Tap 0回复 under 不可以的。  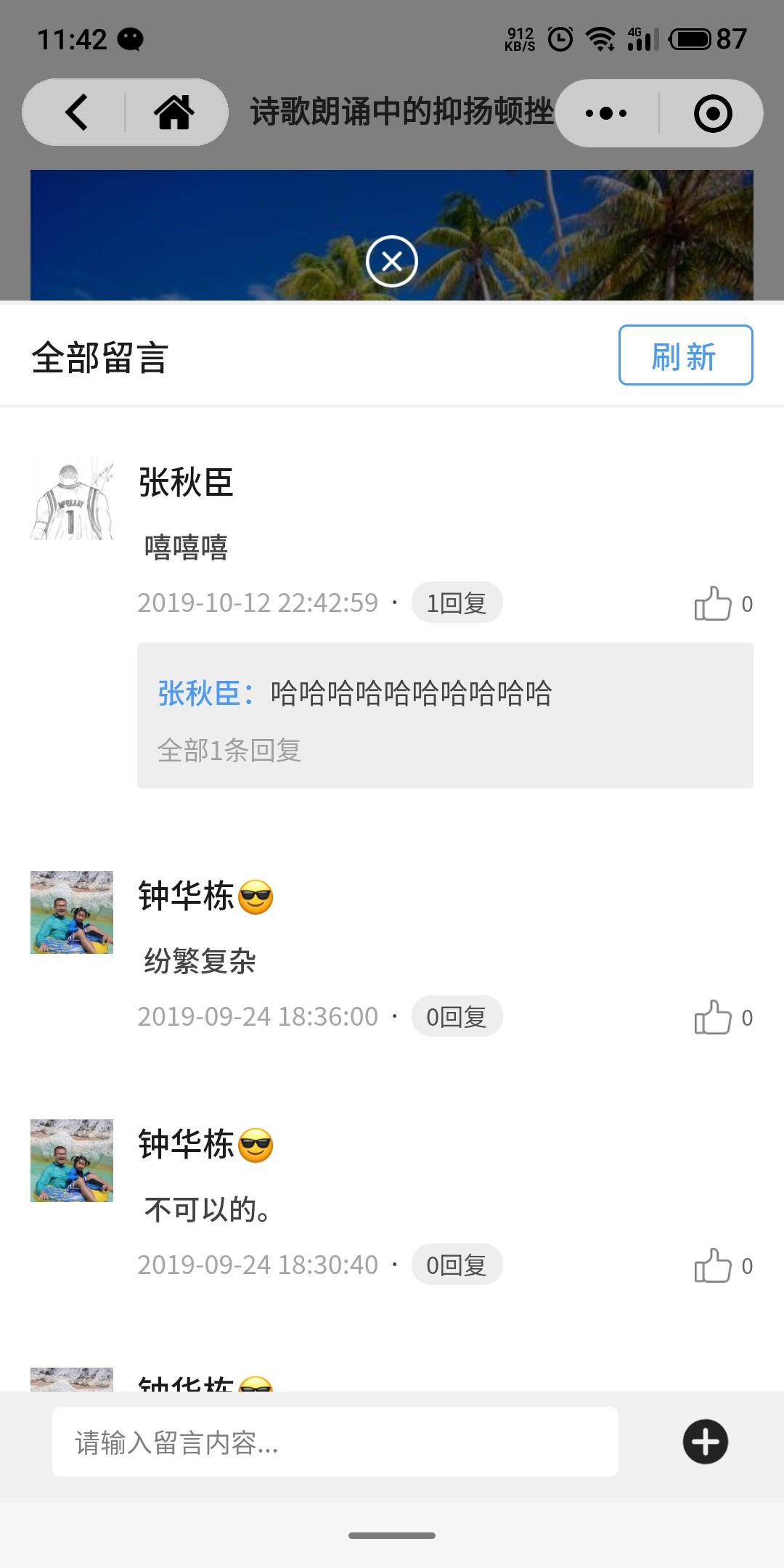click(x=457, y=1265)
